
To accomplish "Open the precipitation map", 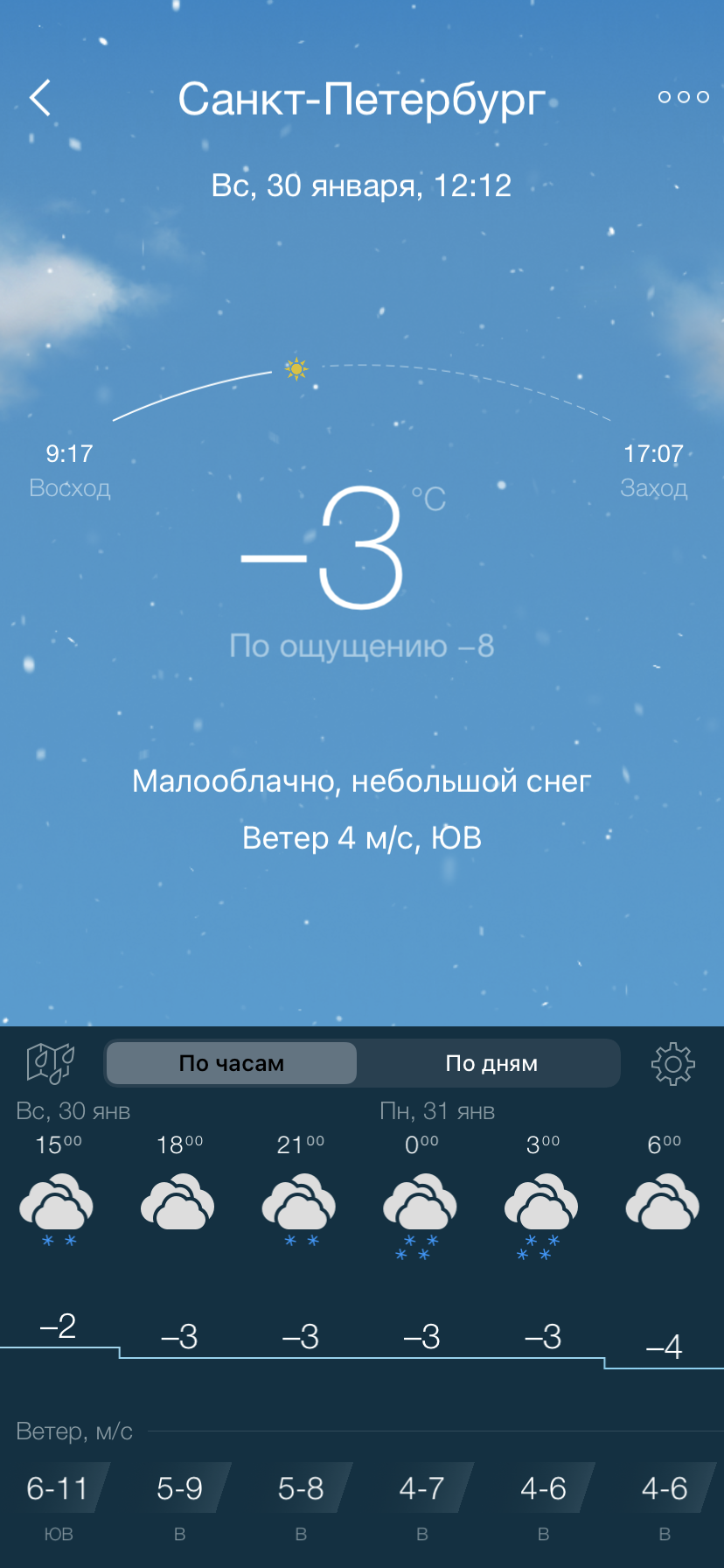I will click(x=51, y=1063).
